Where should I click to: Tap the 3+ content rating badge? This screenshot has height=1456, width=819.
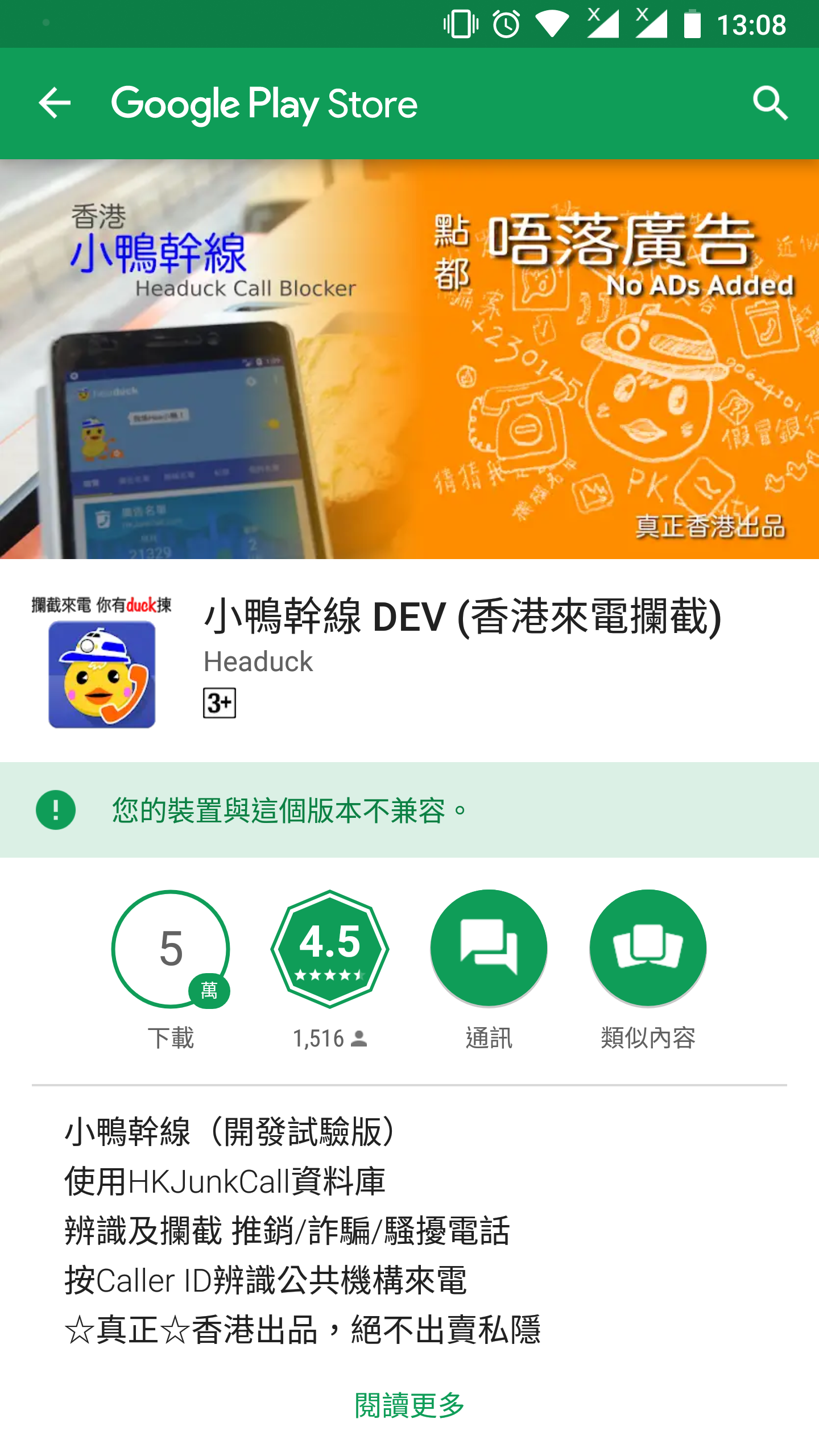point(220,703)
